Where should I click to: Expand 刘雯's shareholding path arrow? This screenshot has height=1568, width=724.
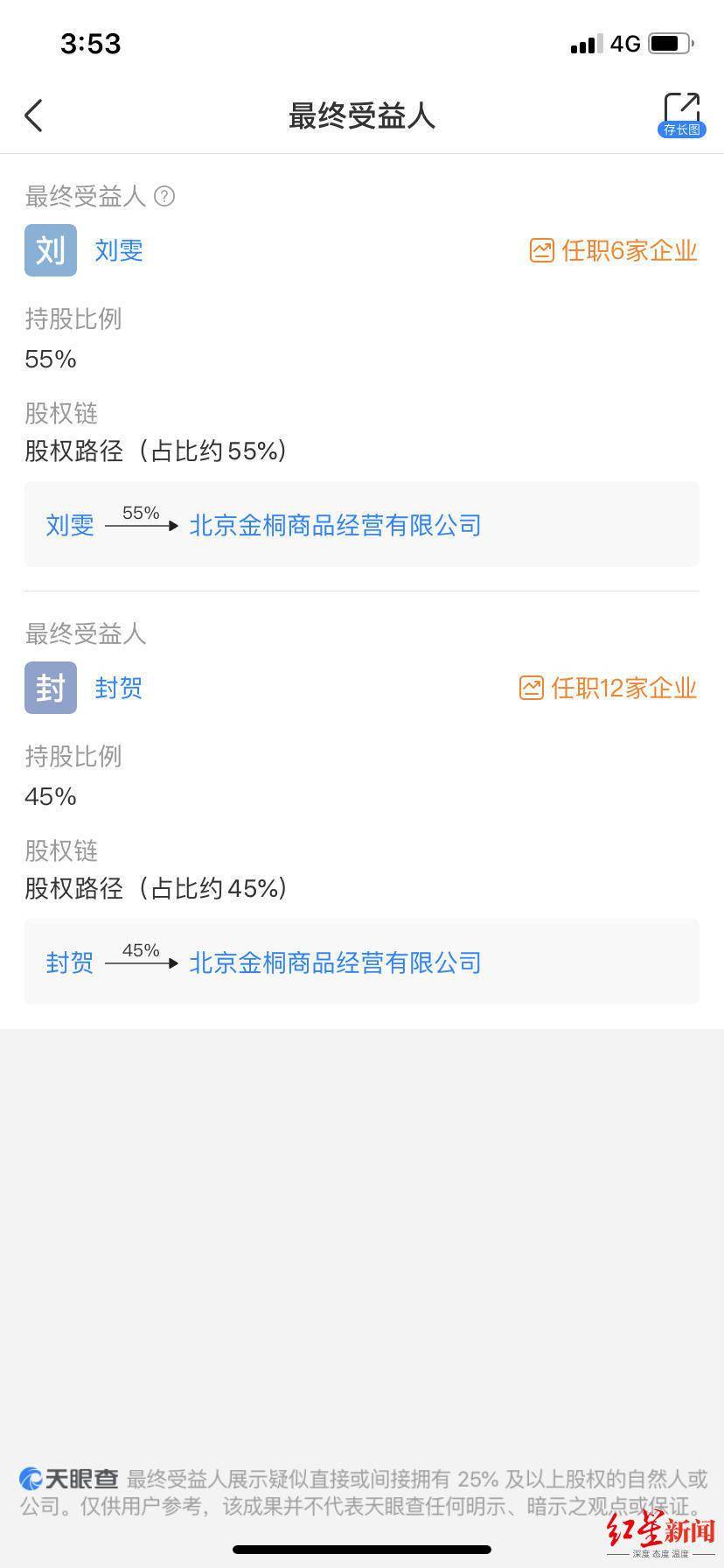point(142,526)
